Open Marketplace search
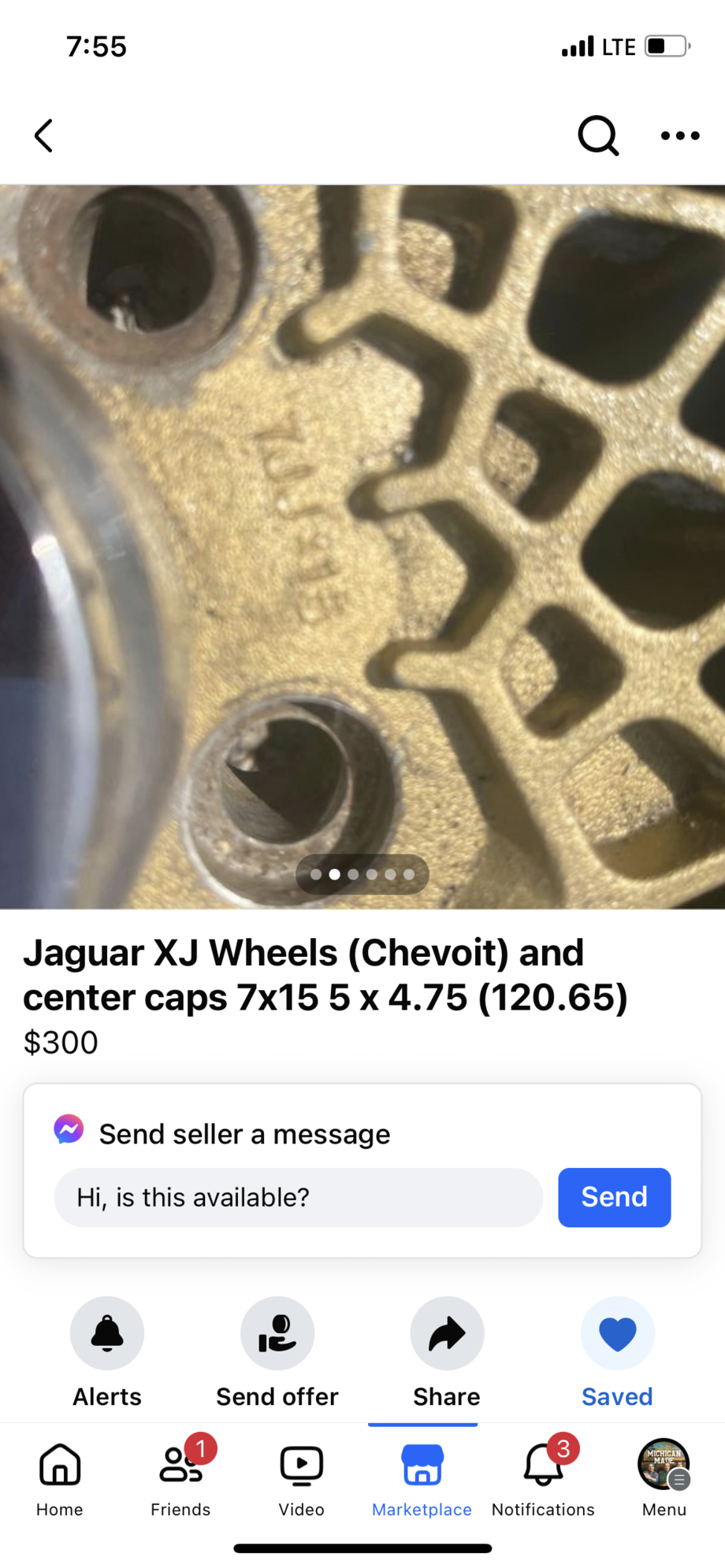The width and height of the screenshot is (725, 1568). point(598,135)
